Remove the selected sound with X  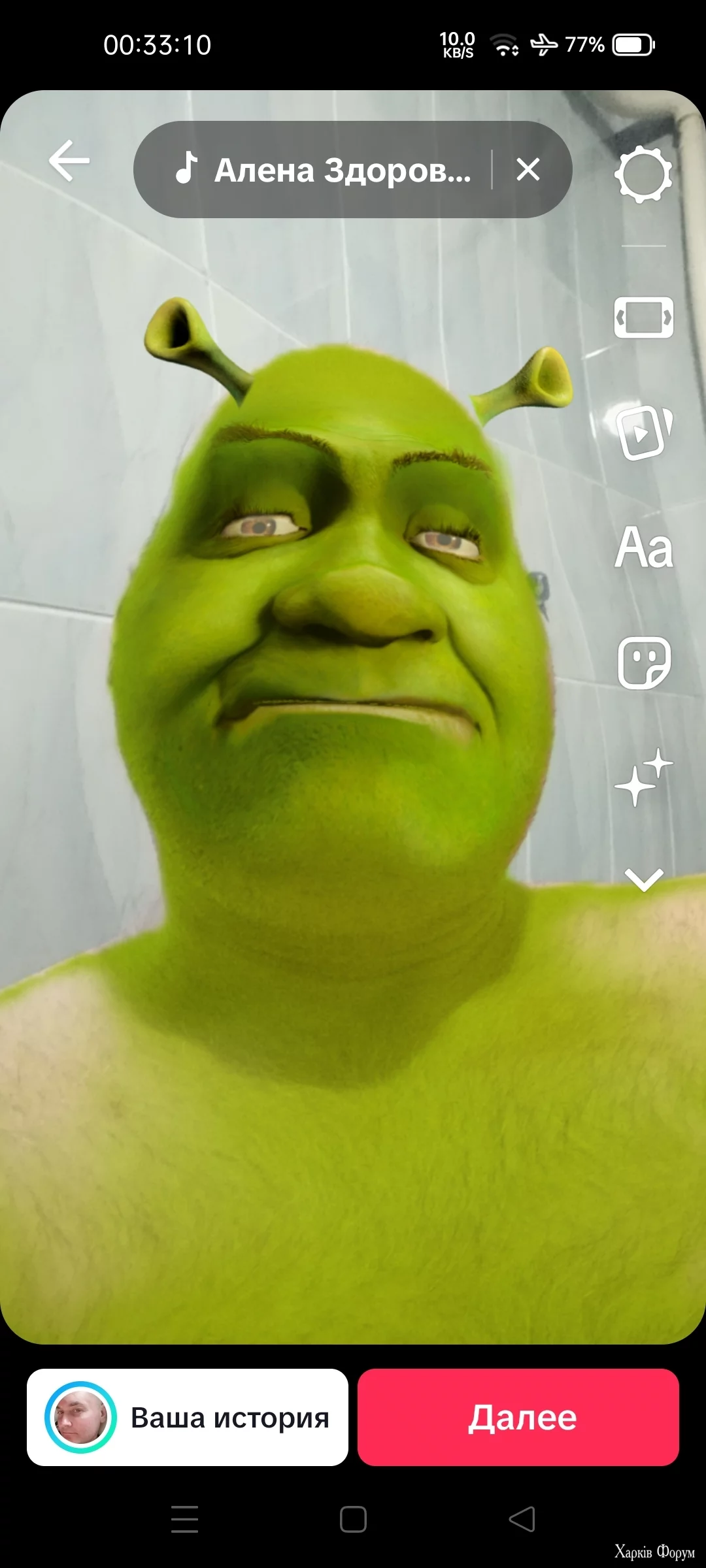[528, 170]
